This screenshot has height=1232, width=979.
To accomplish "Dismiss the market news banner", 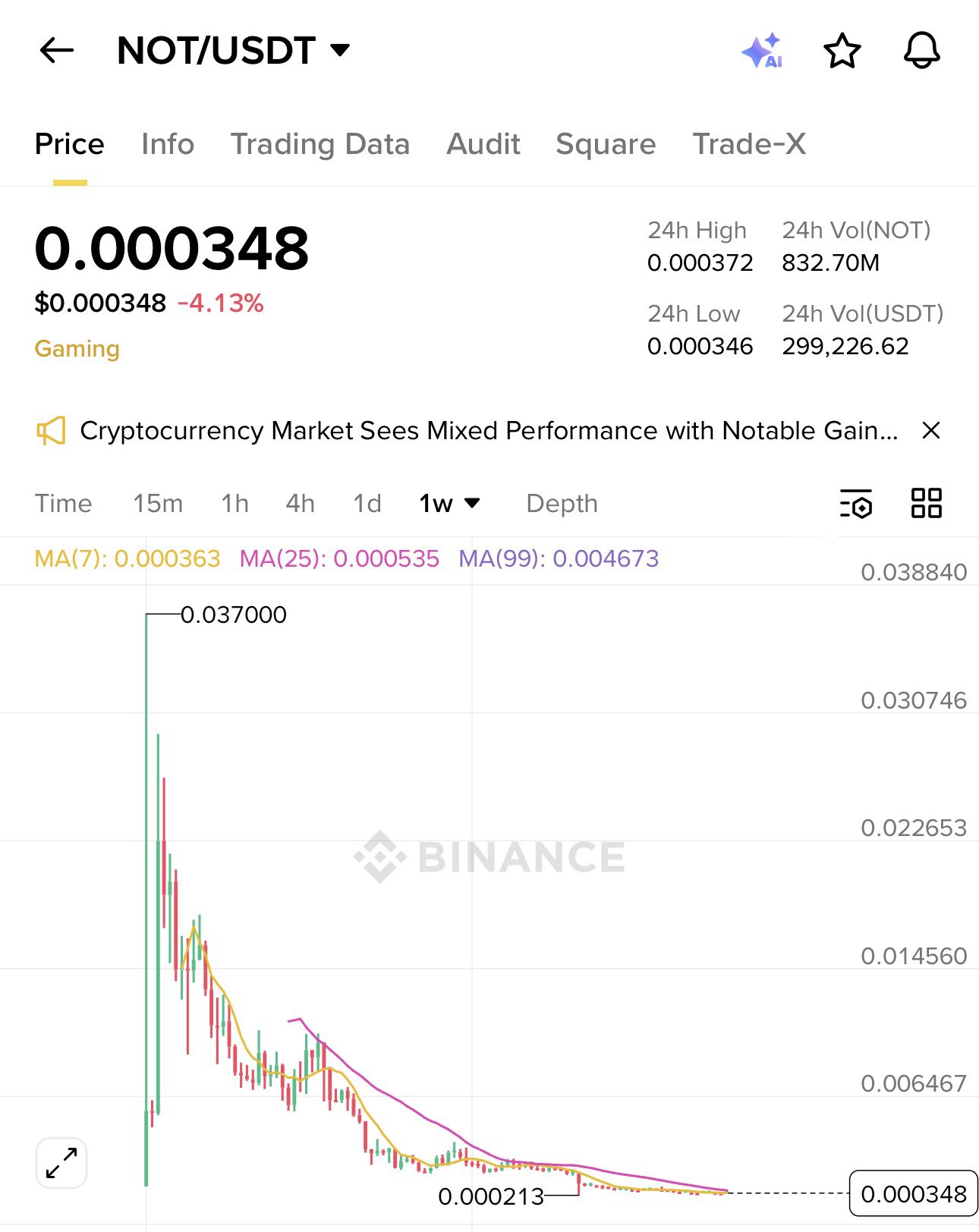I will tap(931, 431).
